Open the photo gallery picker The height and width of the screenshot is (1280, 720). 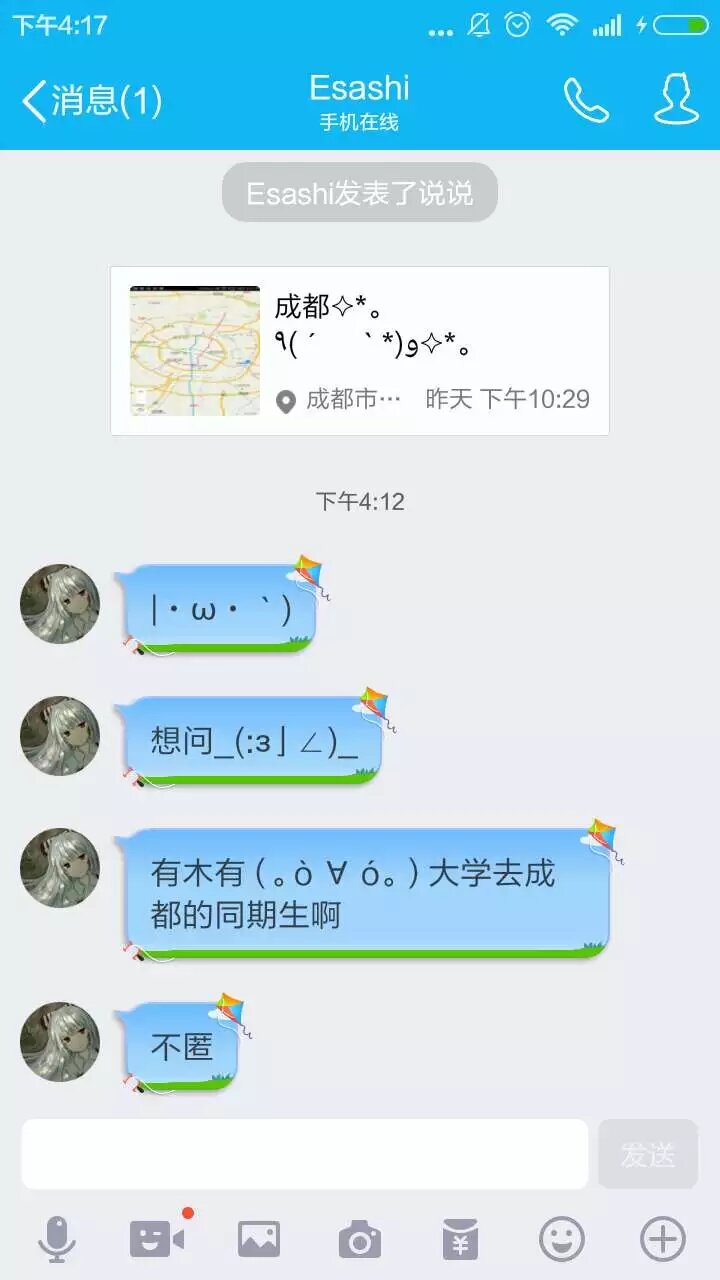tap(258, 1240)
